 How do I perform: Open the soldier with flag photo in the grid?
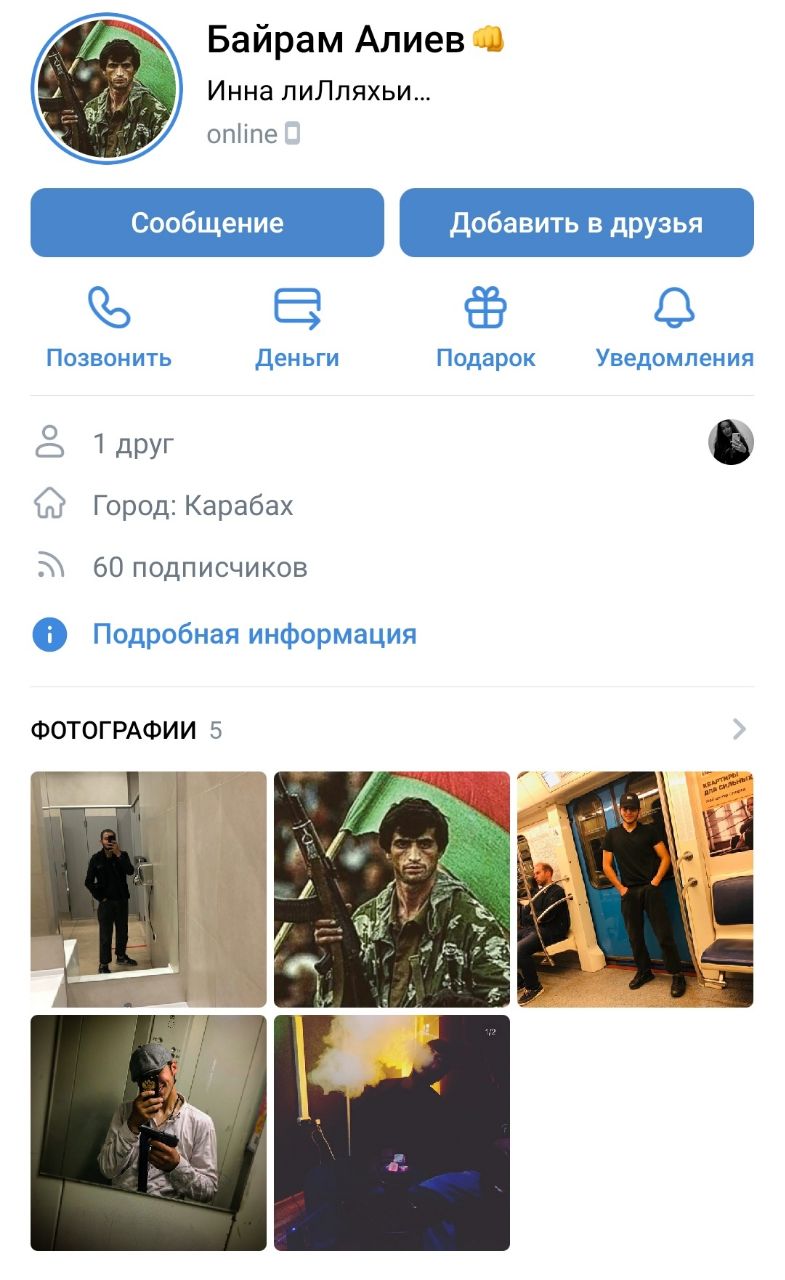point(392,889)
